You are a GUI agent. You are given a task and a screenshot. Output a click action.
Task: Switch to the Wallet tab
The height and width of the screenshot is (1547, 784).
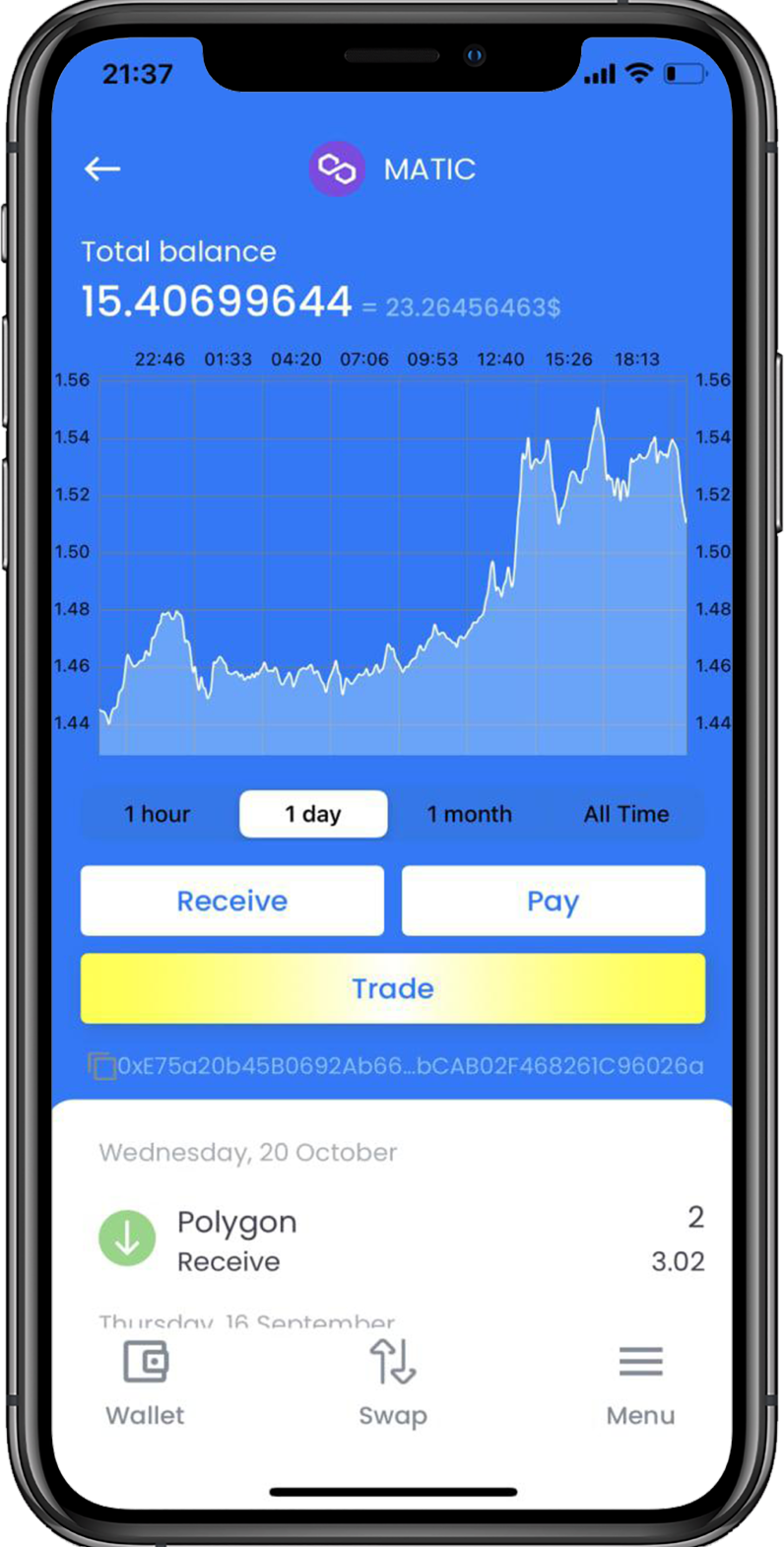point(145,1383)
